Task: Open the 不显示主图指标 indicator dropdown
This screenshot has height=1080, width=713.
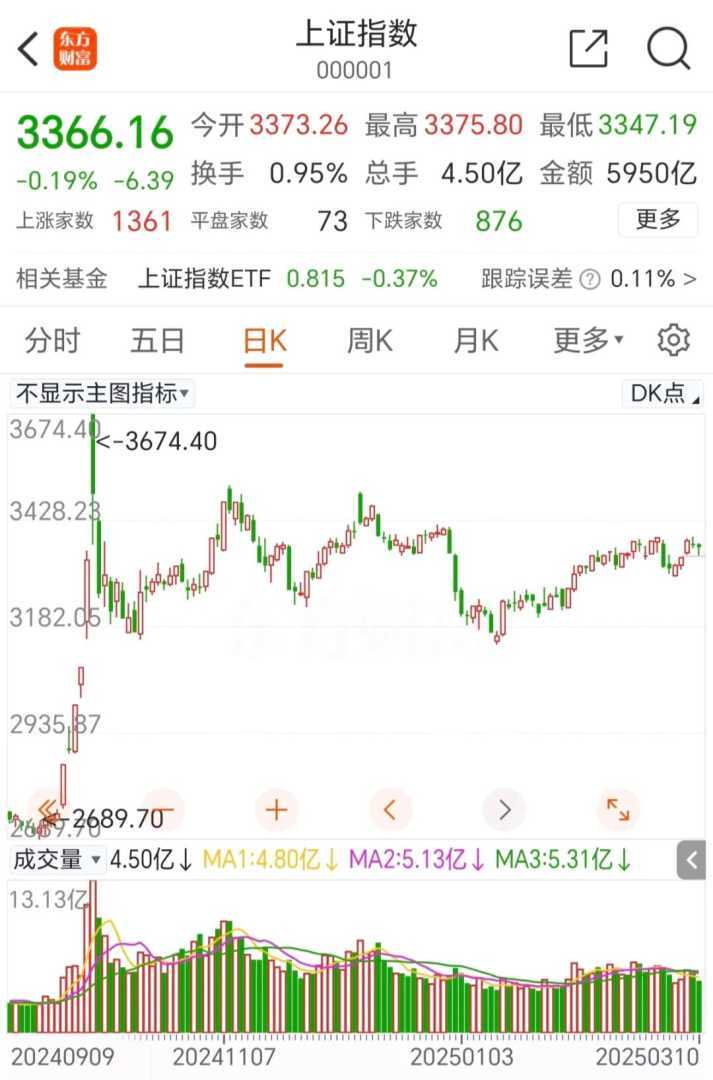Action: point(102,394)
